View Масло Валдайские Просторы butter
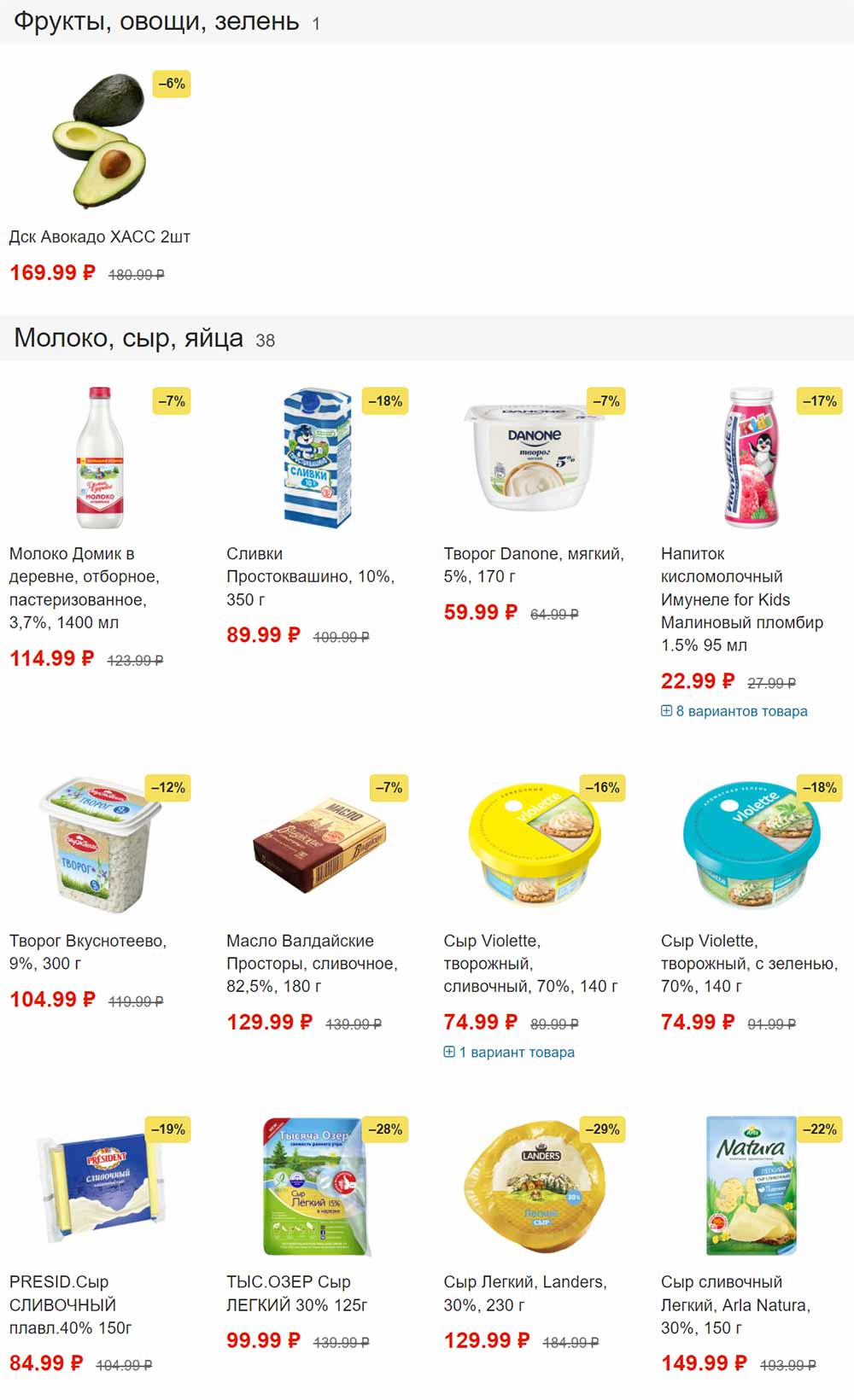The width and height of the screenshot is (854, 1400). pyautogui.click(x=312, y=963)
